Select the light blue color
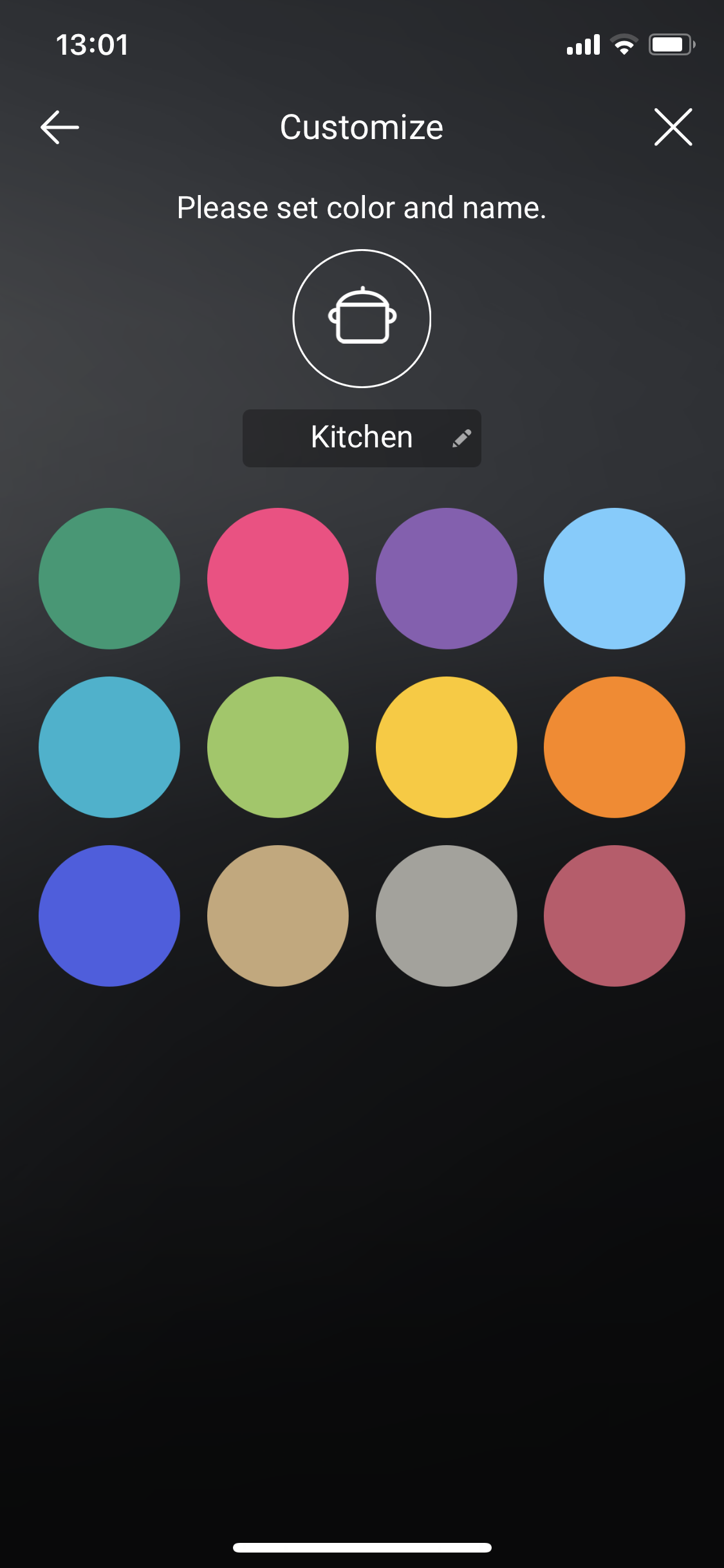The width and height of the screenshot is (724, 1568). [x=615, y=579]
